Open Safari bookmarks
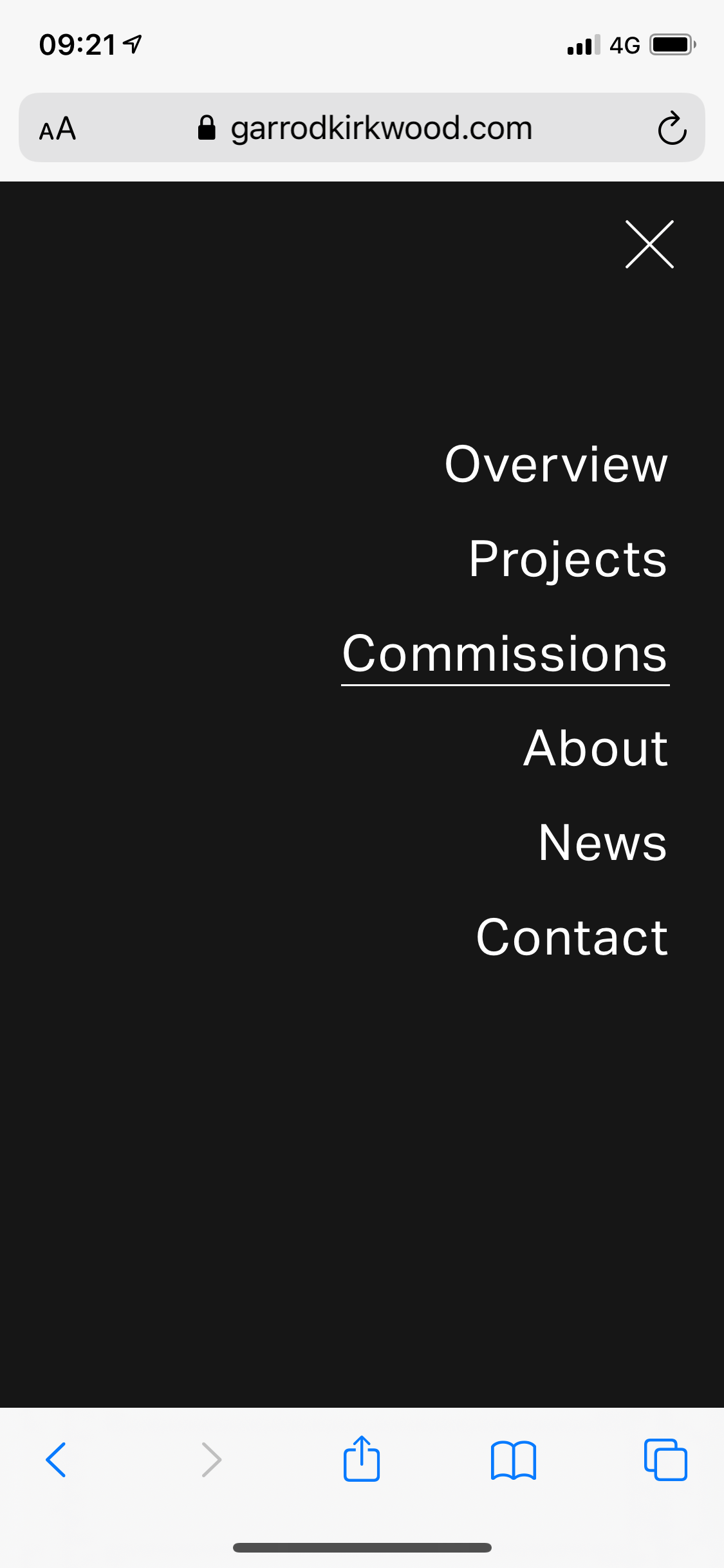 pyautogui.click(x=513, y=1459)
